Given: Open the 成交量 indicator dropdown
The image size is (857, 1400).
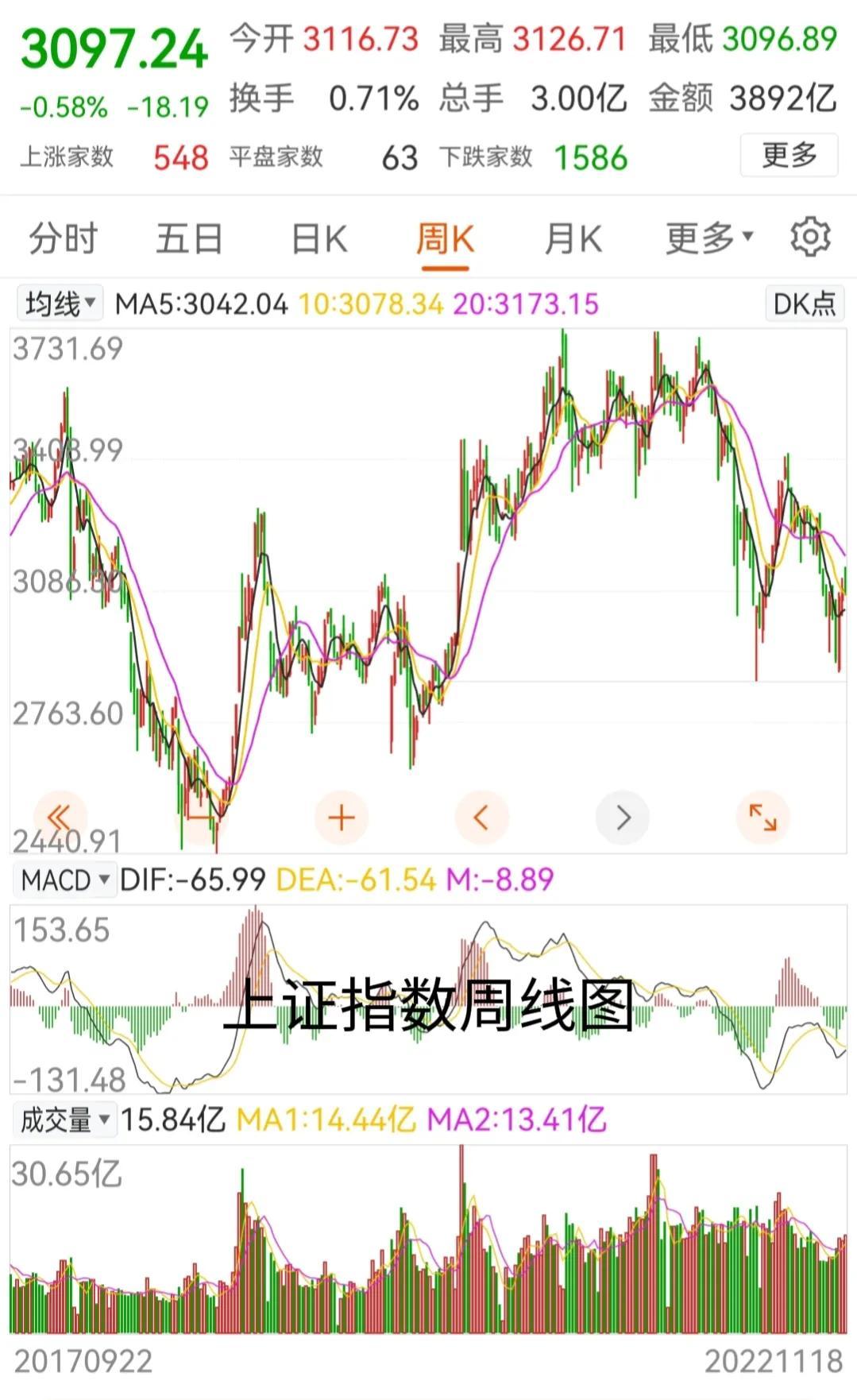Looking at the screenshot, I should tap(65, 1120).
